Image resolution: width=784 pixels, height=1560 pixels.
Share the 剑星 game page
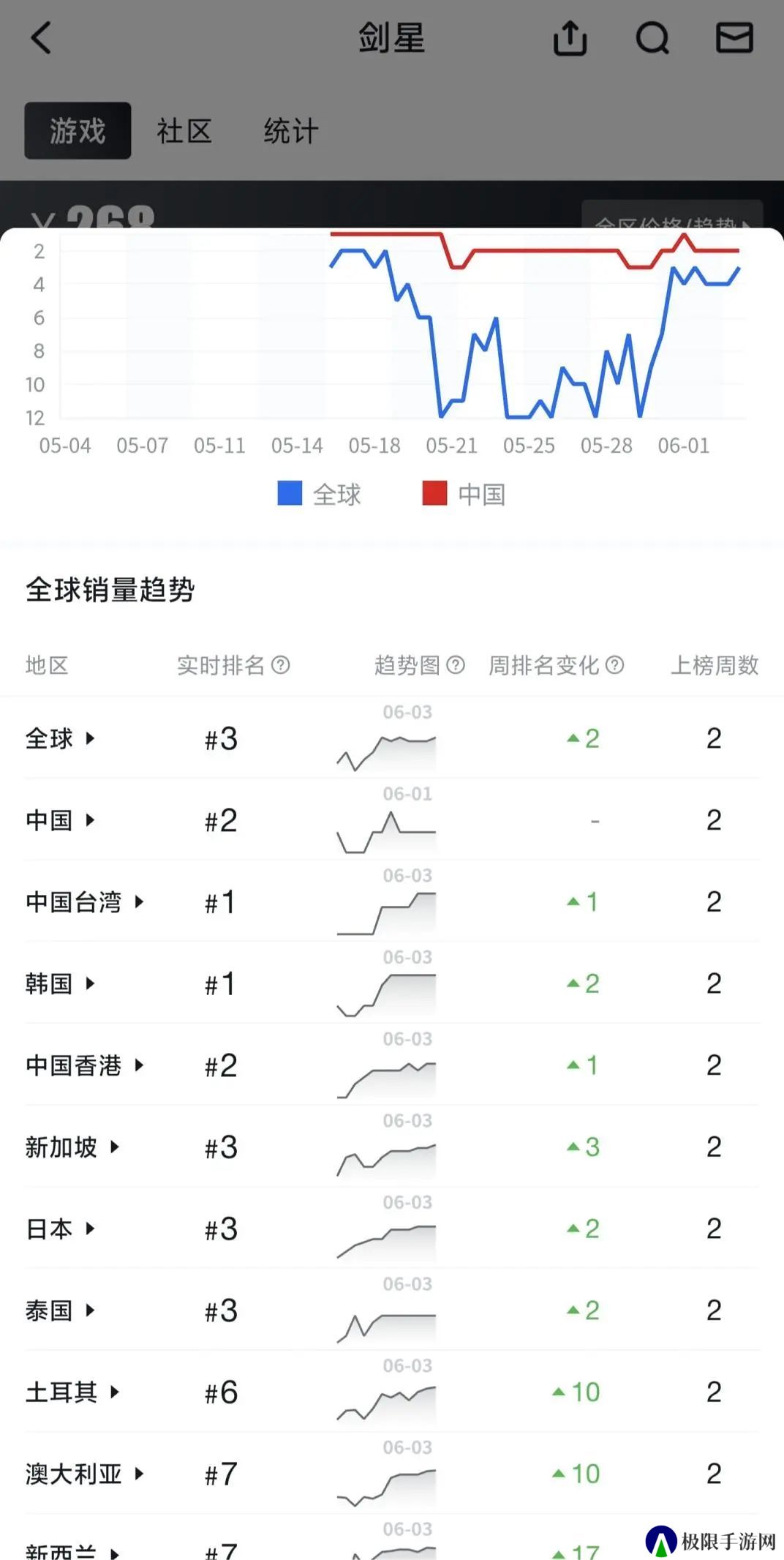point(570,38)
